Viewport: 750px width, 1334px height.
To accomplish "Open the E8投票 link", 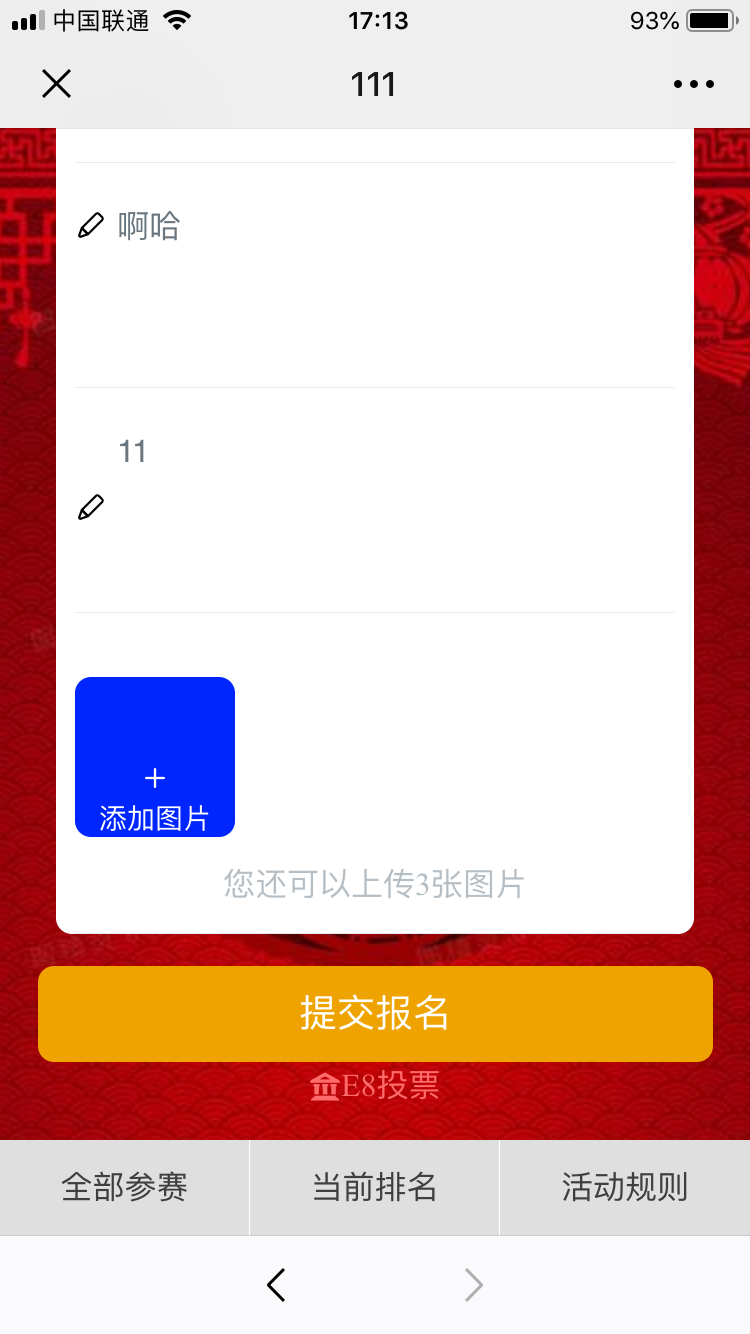I will (375, 1086).
